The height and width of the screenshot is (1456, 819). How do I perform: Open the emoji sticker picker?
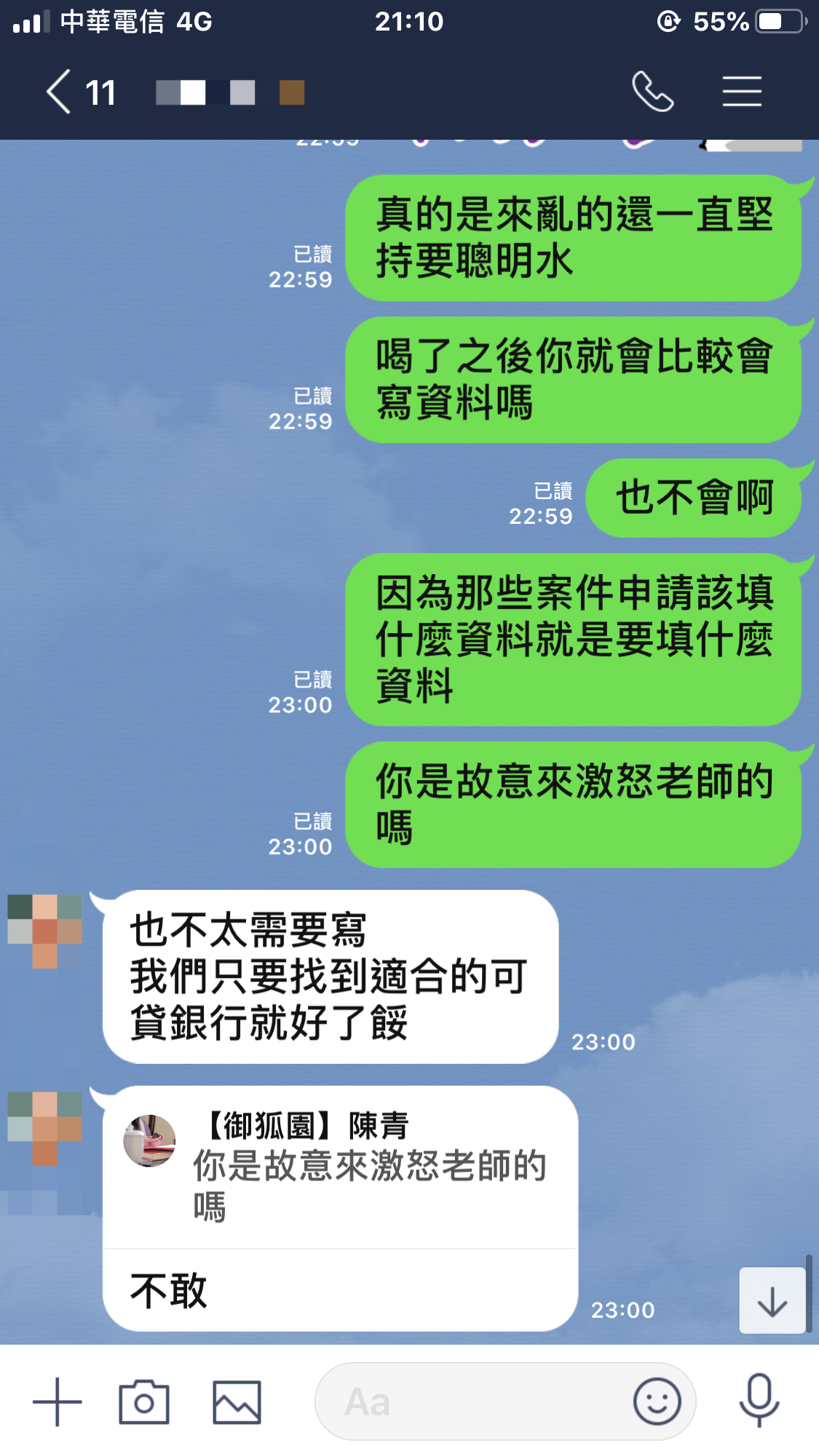pyautogui.click(x=657, y=1401)
